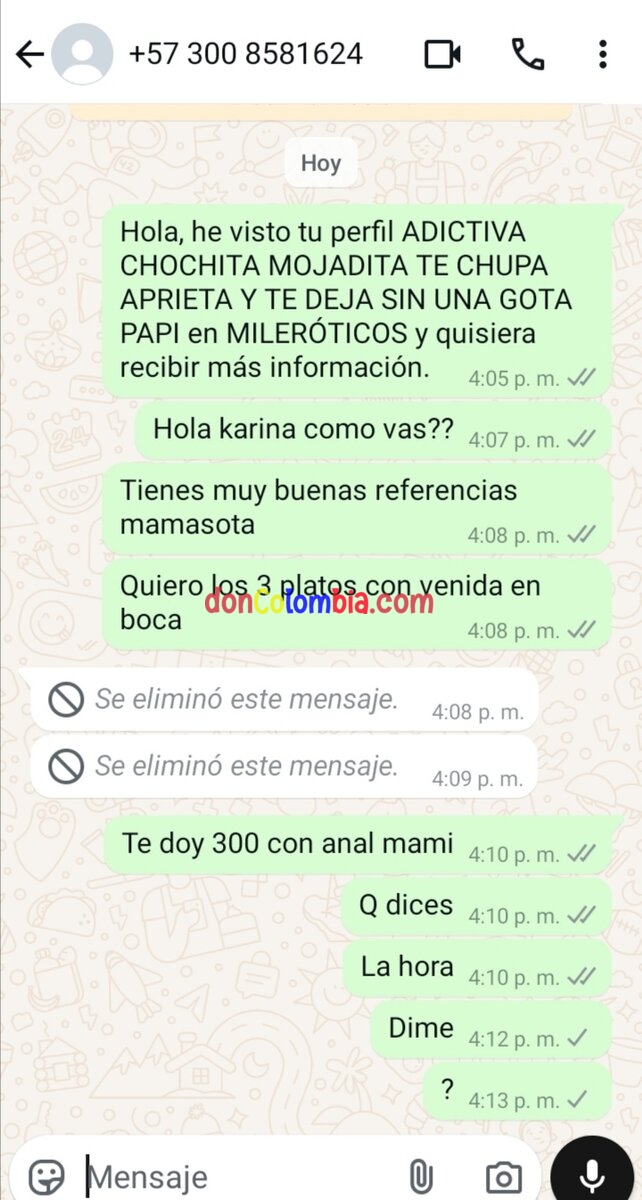Open the overflow menu
642x1200 pixels.
click(602, 54)
